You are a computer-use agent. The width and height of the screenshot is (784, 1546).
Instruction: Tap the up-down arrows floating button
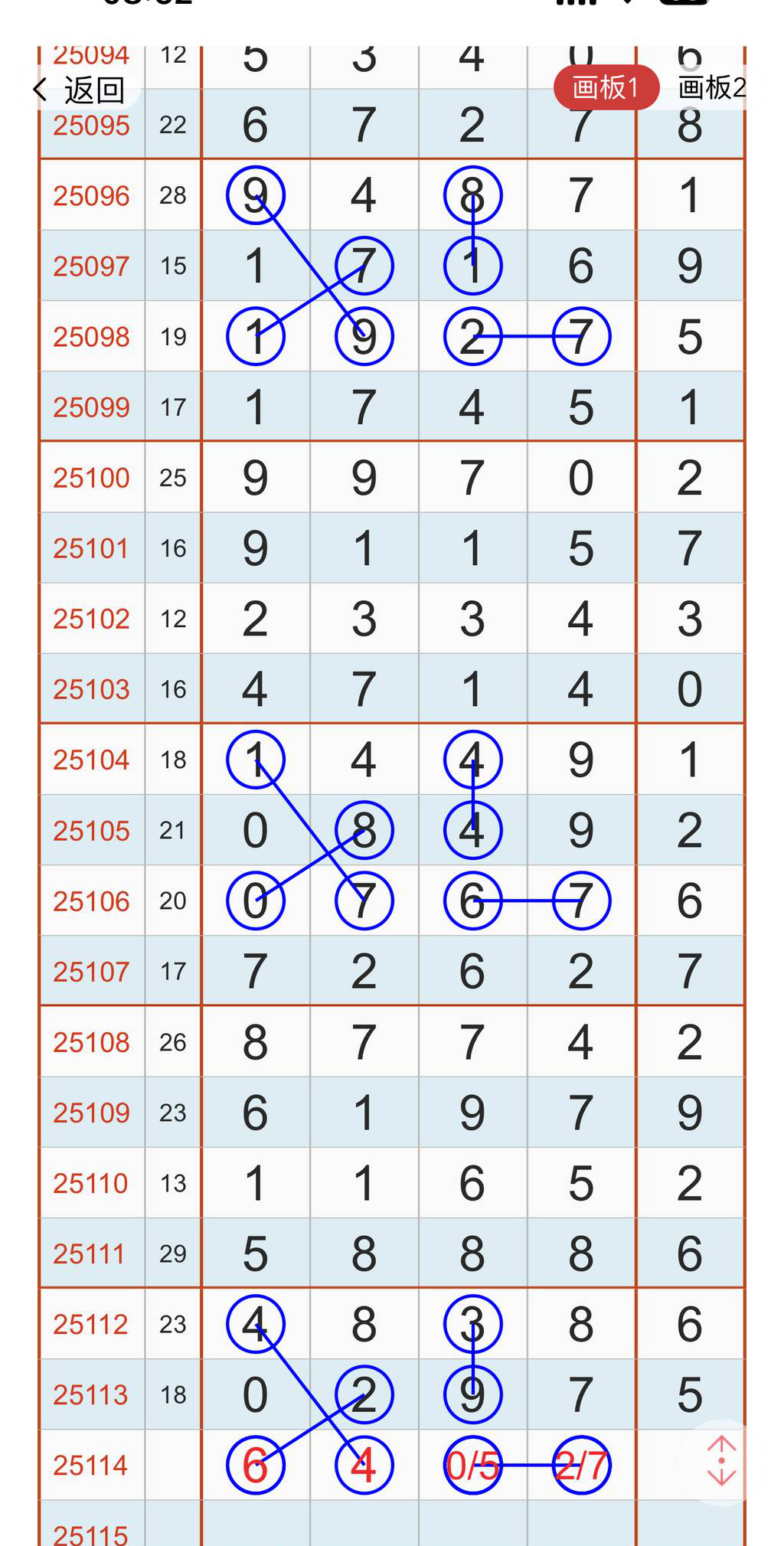(x=721, y=1461)
